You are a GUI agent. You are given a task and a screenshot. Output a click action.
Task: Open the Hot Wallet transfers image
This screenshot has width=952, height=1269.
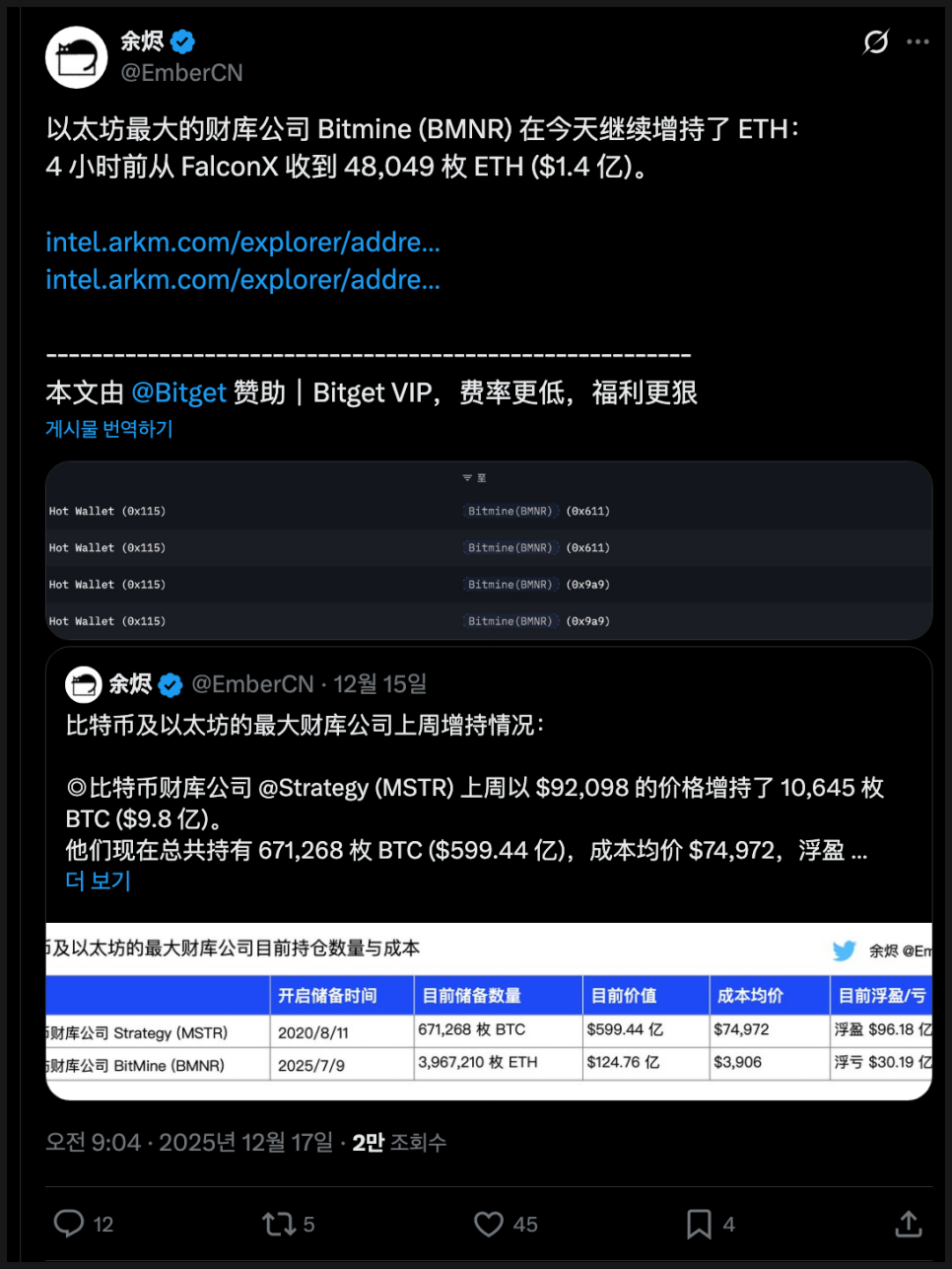pos(489,550)
